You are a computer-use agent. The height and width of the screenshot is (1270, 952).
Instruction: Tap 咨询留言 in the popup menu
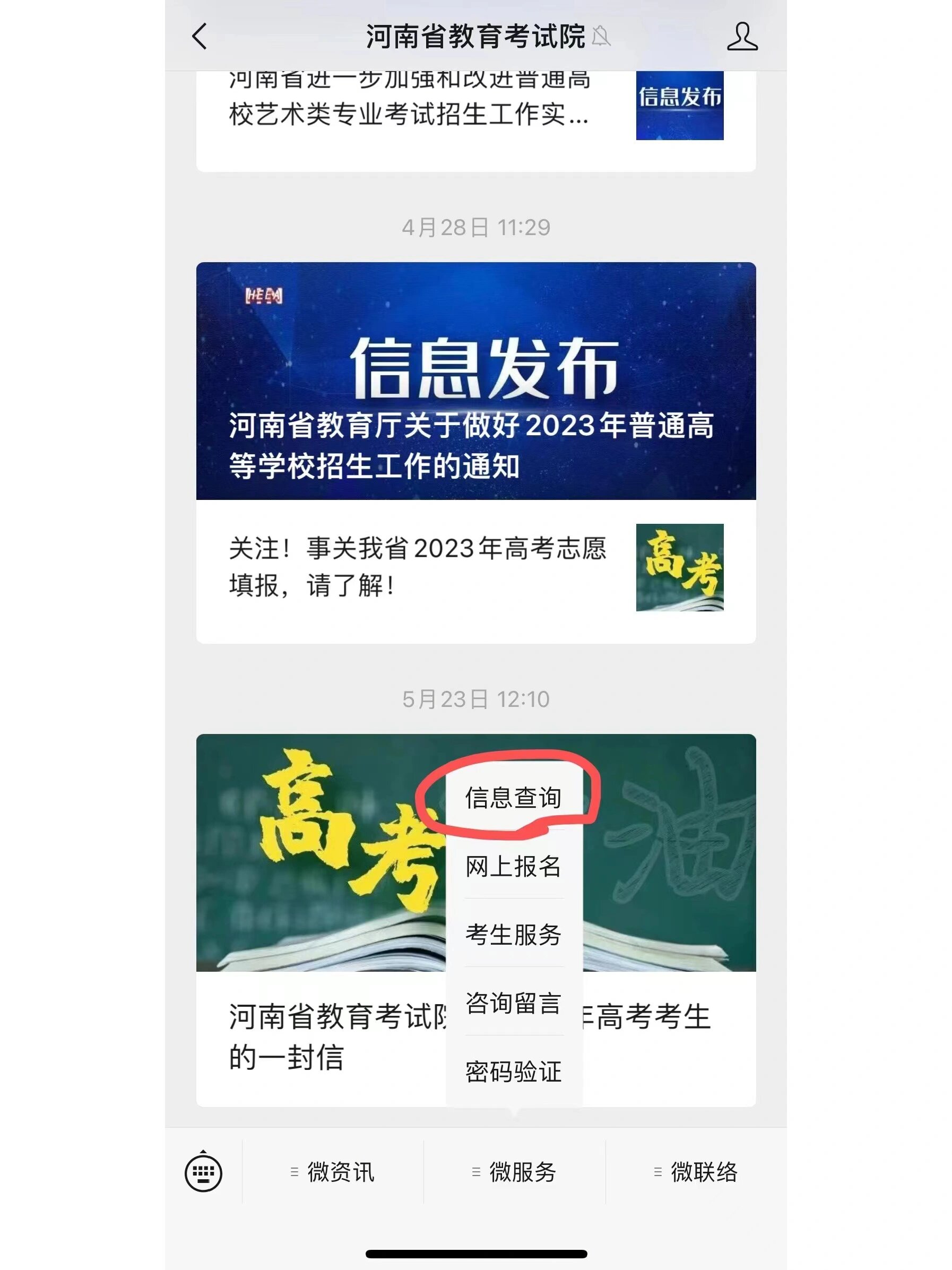[x=513, y=1003]
